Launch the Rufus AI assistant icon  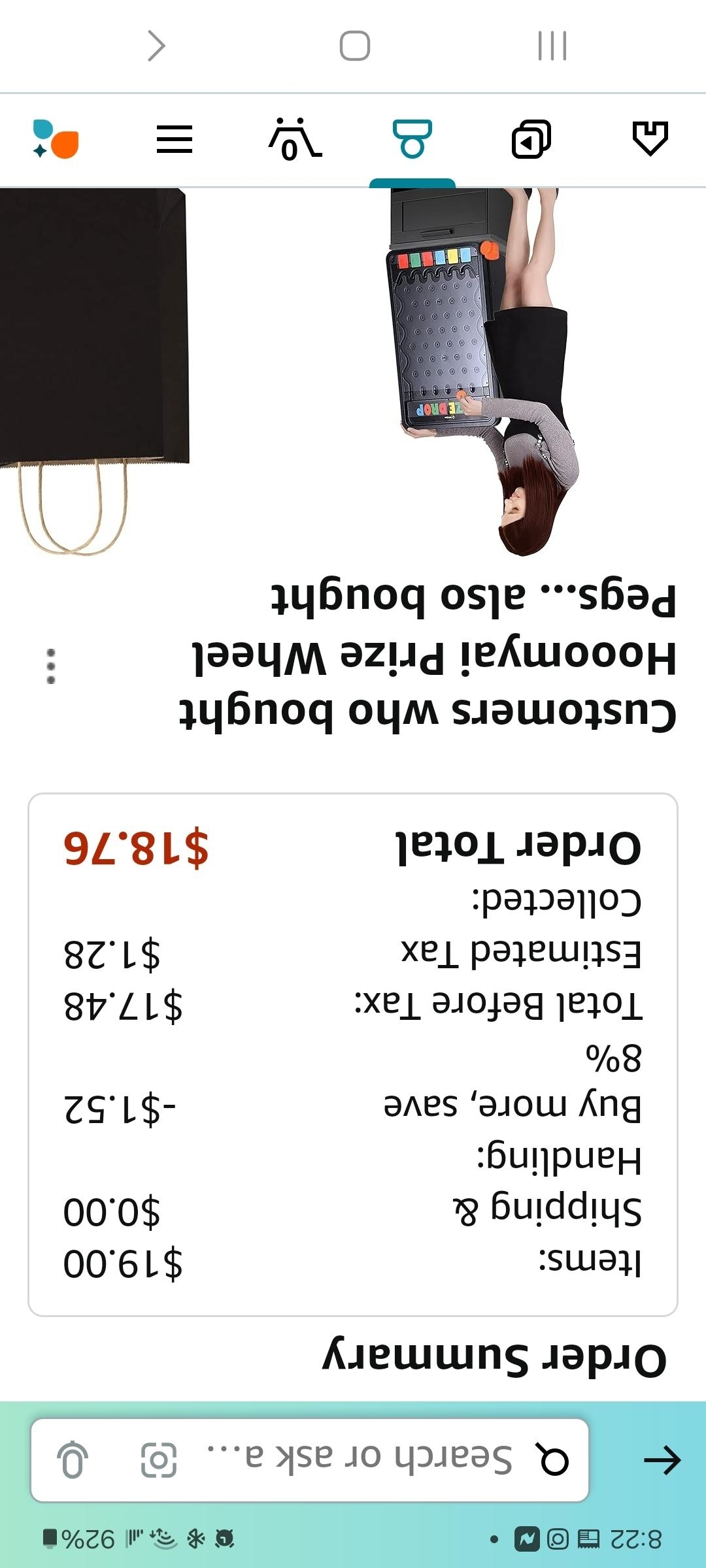tap(56, 139)
